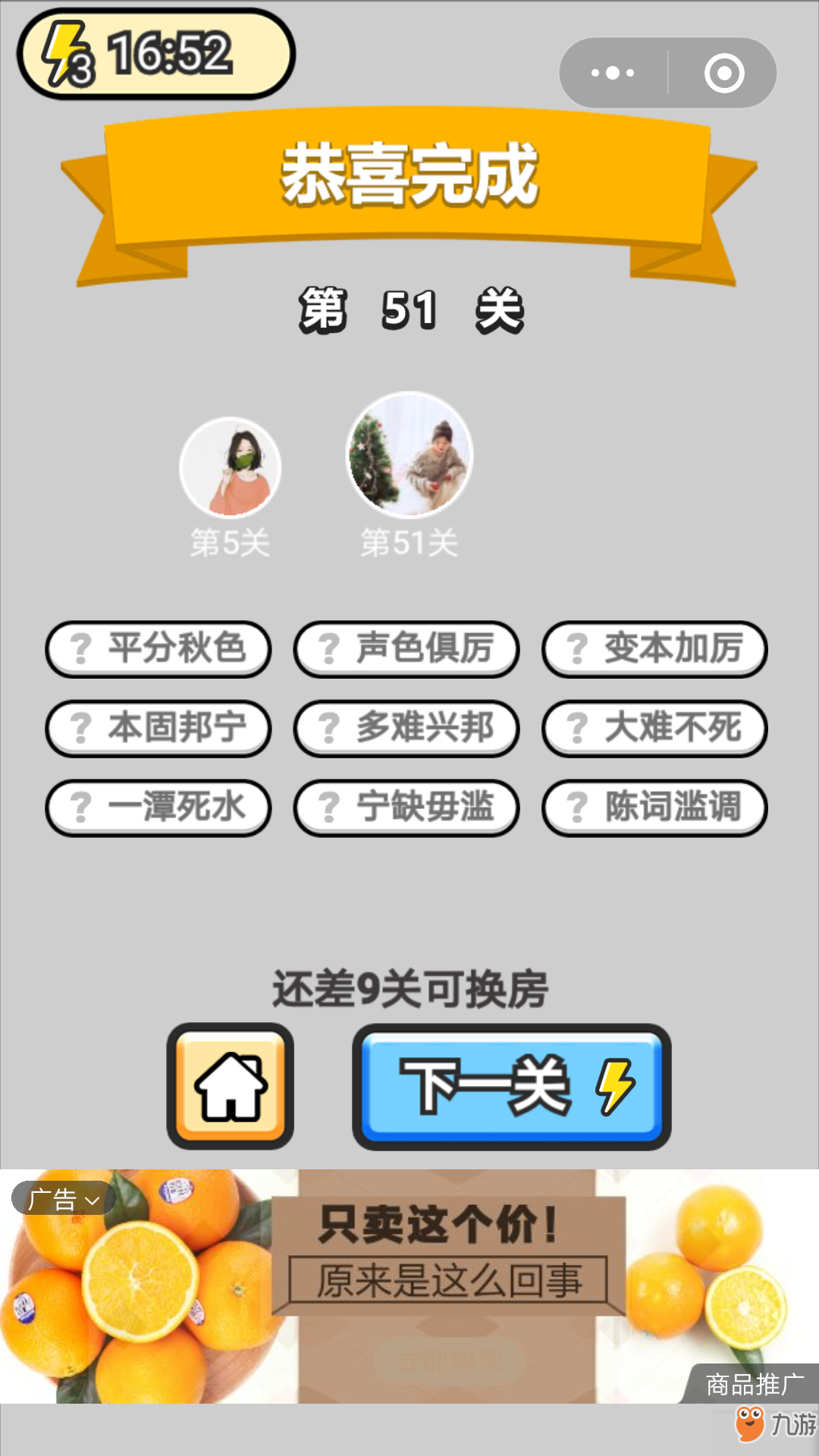The image size is (819, 1456).
Task: Open the player avatar at 第5关
Action: coord(231,467)
